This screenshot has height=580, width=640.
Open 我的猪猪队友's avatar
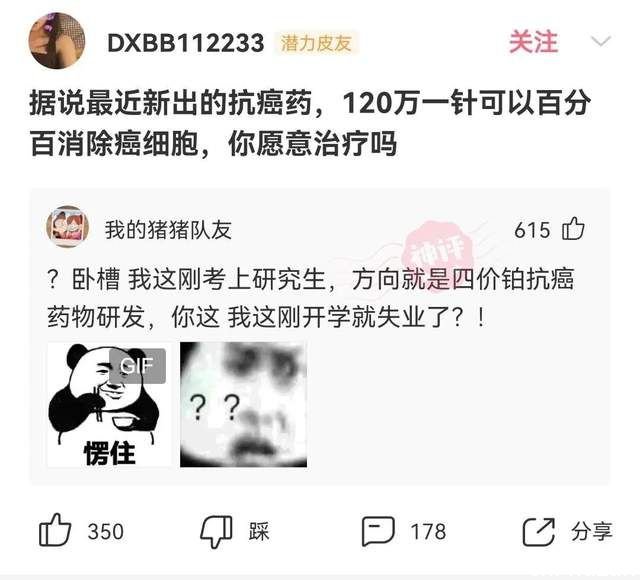pyautogui.click(x=67, y=227)
